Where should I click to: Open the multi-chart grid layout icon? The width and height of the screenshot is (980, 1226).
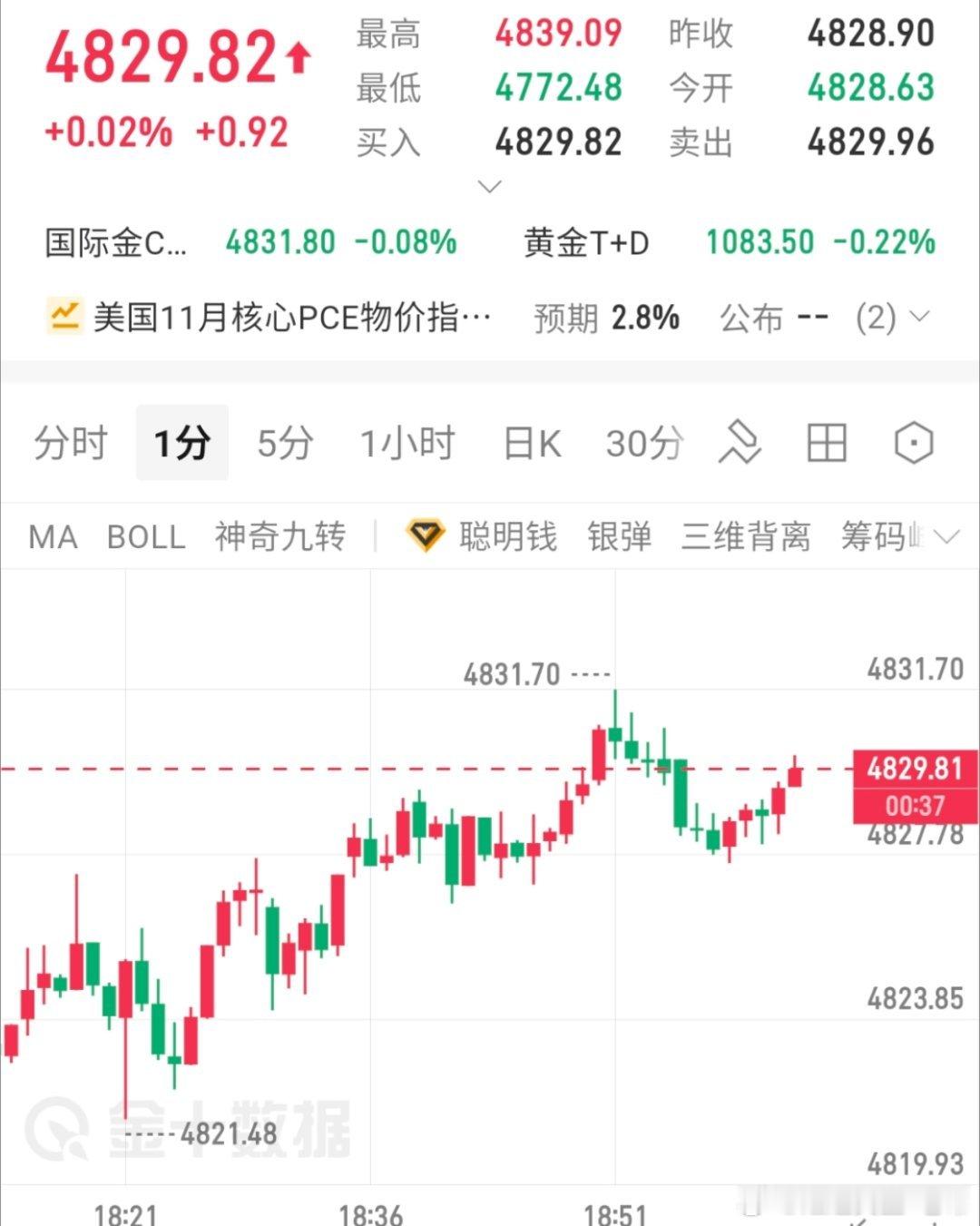(x=826, y=443)
